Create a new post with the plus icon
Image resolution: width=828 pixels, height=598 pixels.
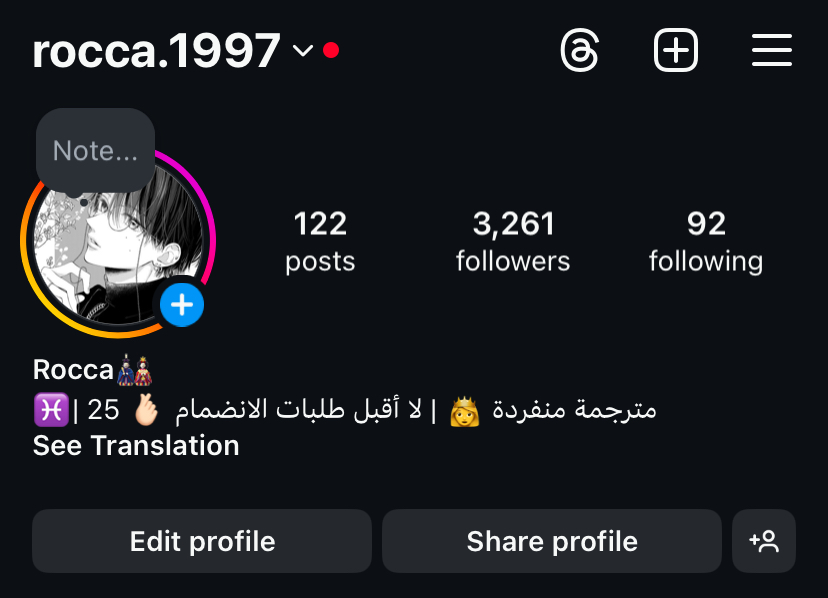click(676, 50)
